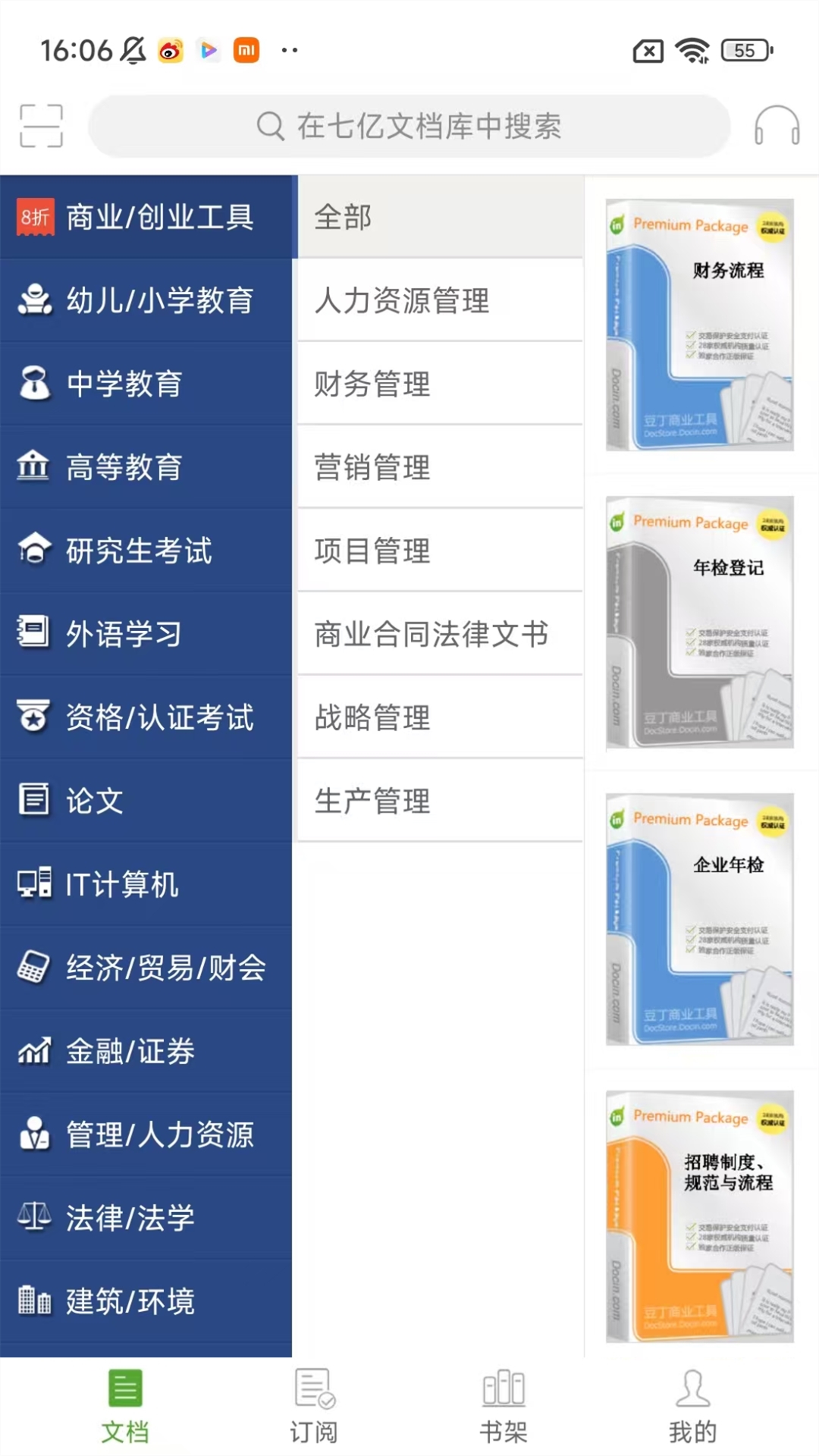
Task: Open the 高等教育 category
Action: click(x=146, y=467)
